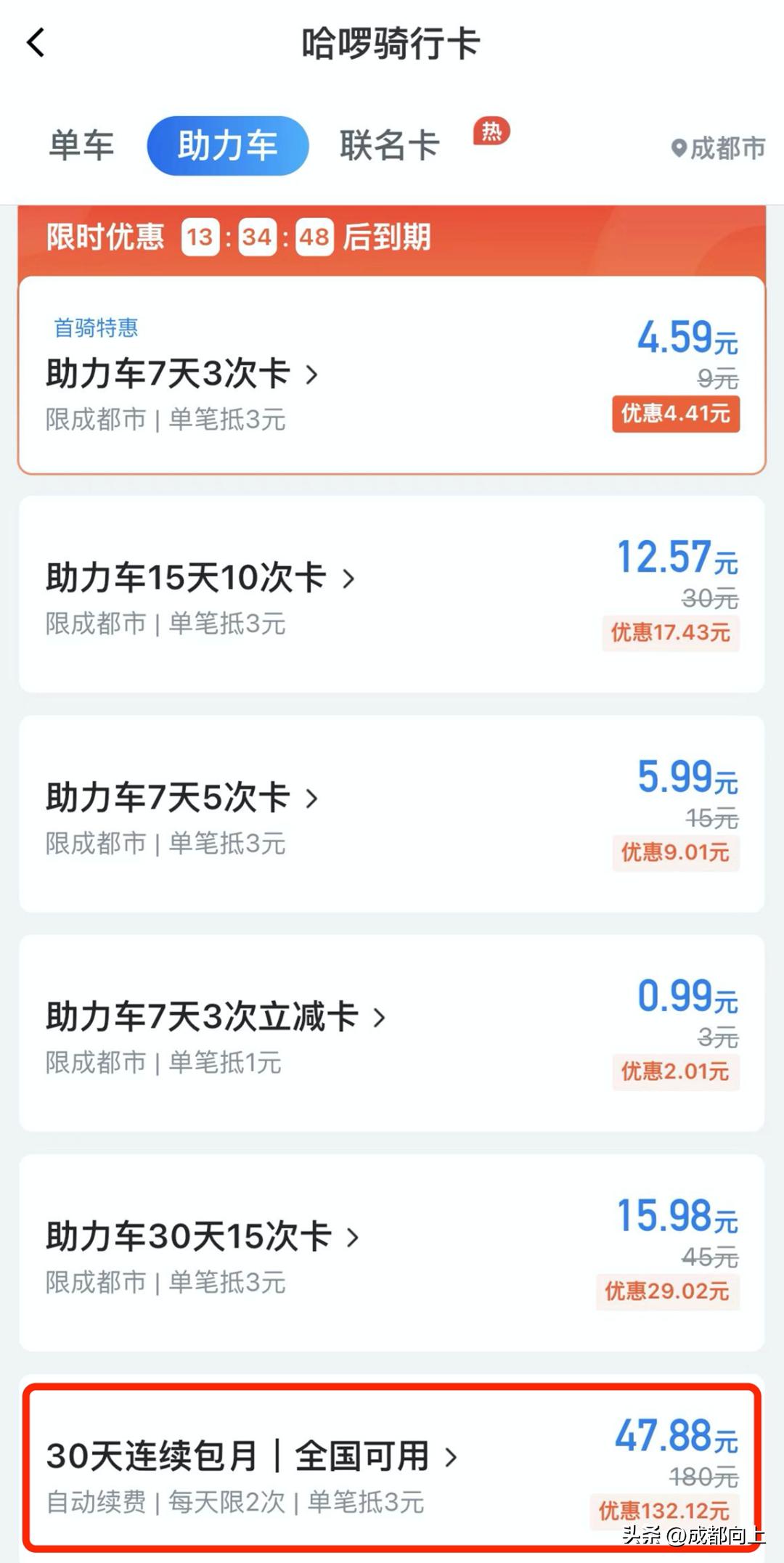Viewport: 784px width, 1563px height.
Task: Select the highlighted 助力车 tab
Action: click(x=227, y=145)
